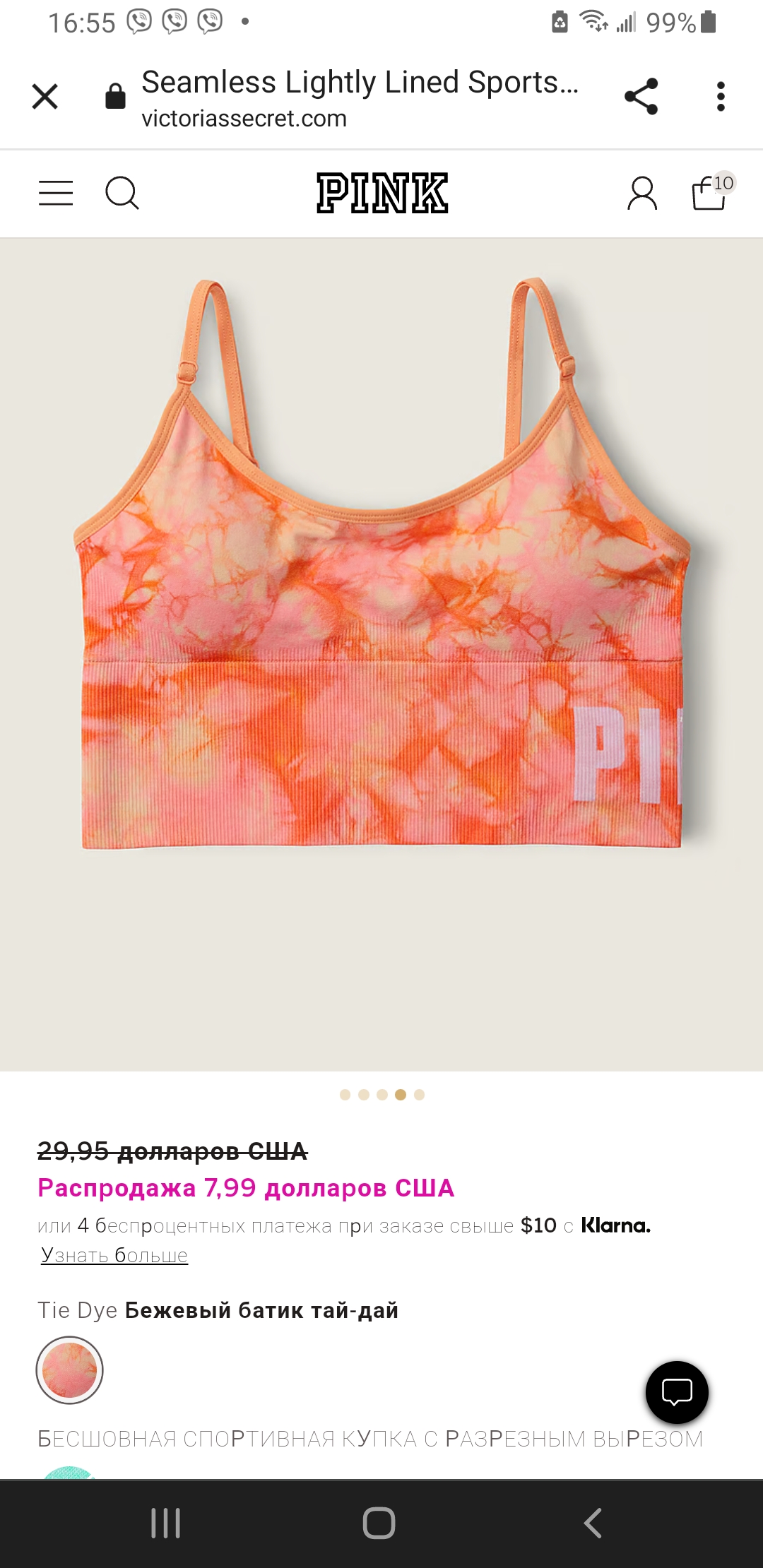The image size is (763, 1568).
Task: Select the Tie Dye color swatch
Action: 69,1370
